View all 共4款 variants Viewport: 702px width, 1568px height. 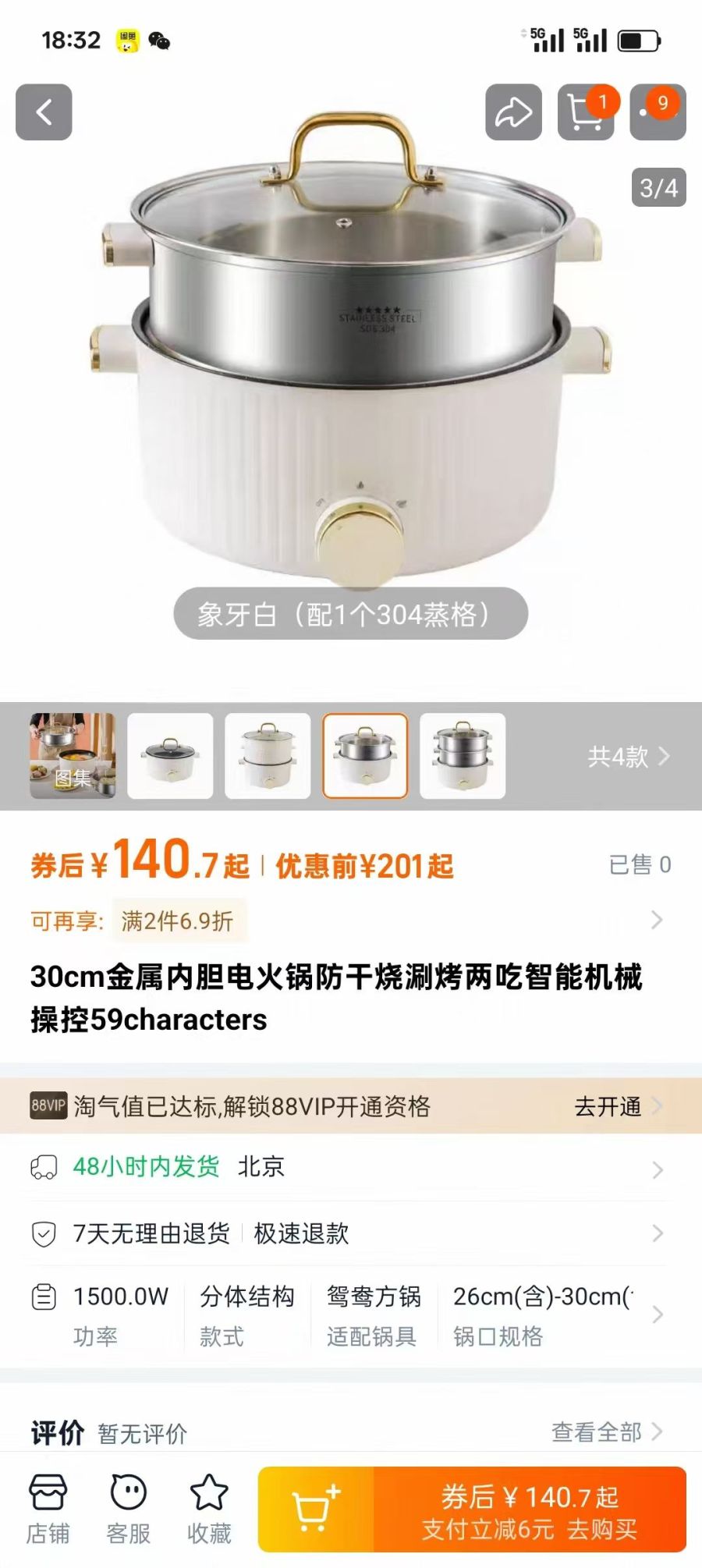pos(629,756)
